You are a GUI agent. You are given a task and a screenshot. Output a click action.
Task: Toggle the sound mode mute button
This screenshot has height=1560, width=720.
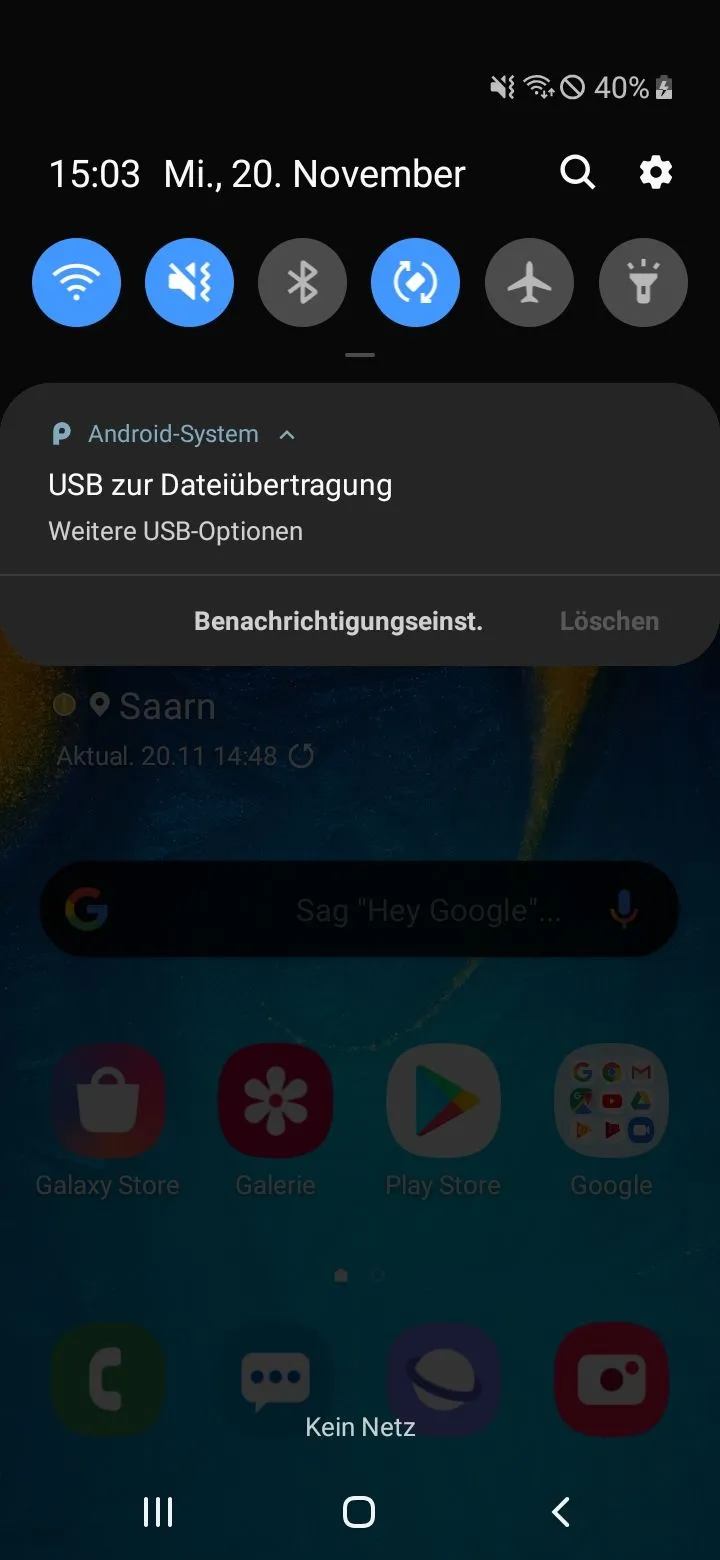pos(190,284)
